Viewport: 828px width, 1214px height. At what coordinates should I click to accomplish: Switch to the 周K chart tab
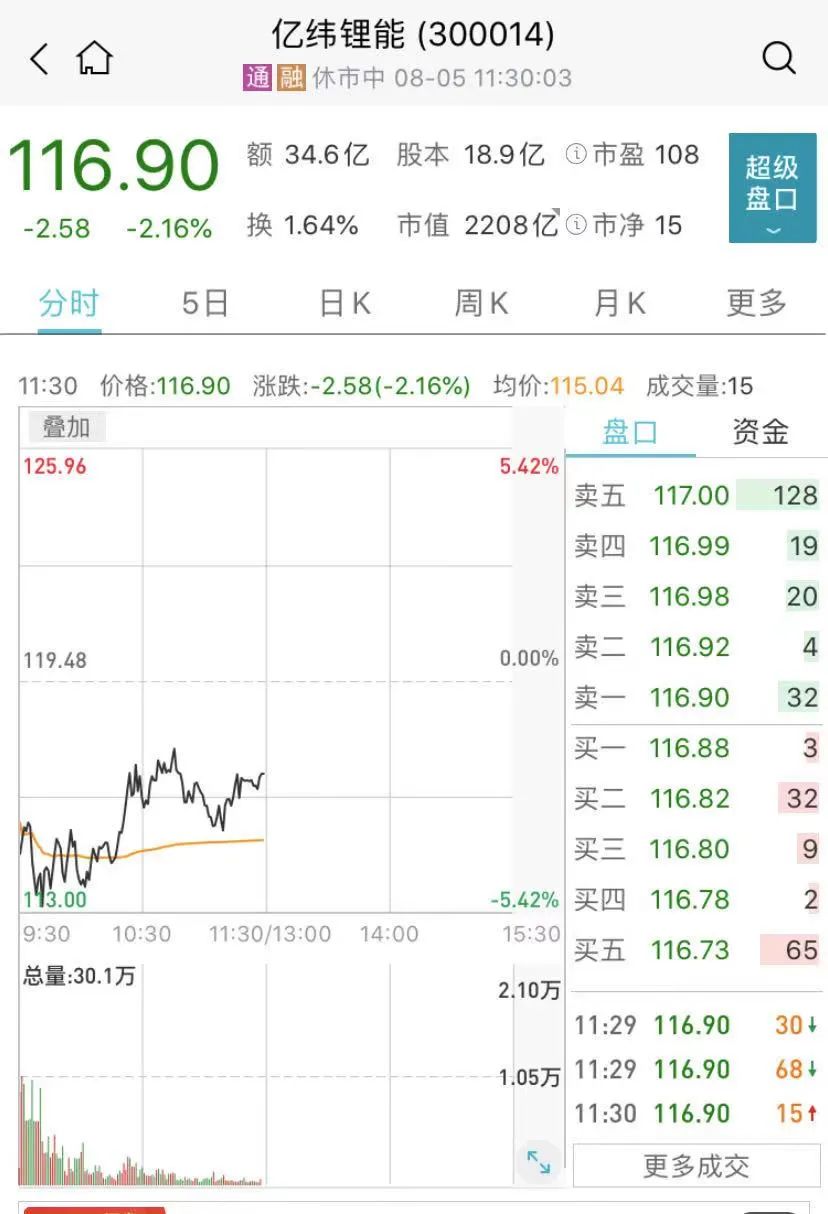(482, 303)
